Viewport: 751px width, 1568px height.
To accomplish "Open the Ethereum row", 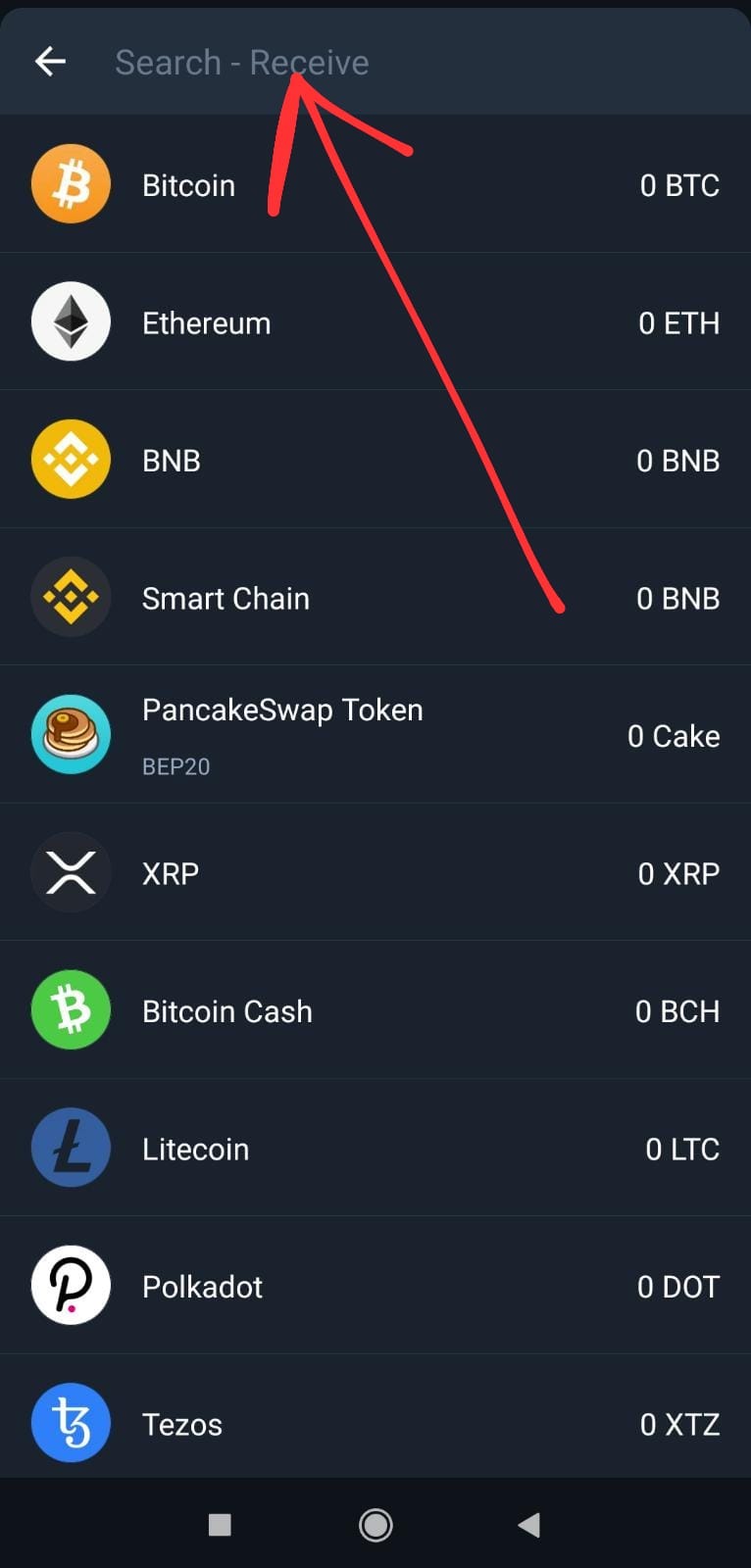I will click(375, 322).
